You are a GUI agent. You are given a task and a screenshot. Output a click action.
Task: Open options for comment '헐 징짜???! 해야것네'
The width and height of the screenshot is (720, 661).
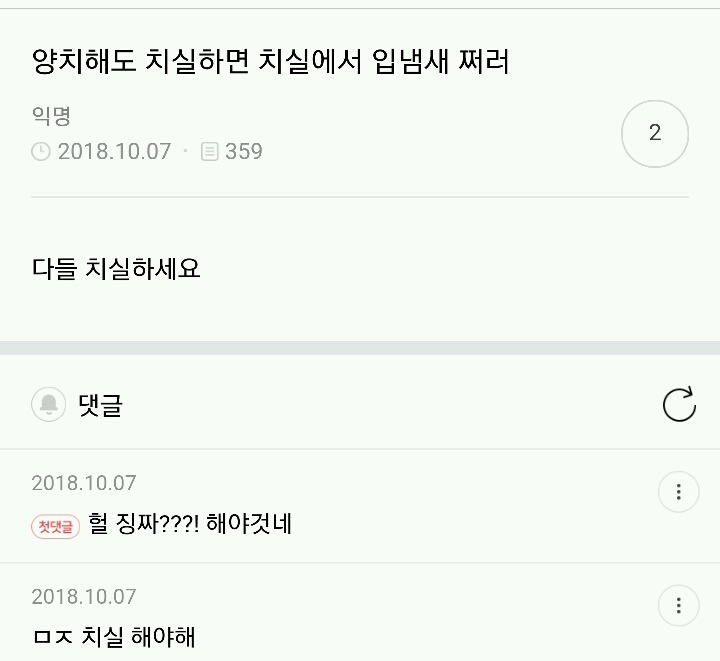678,492
